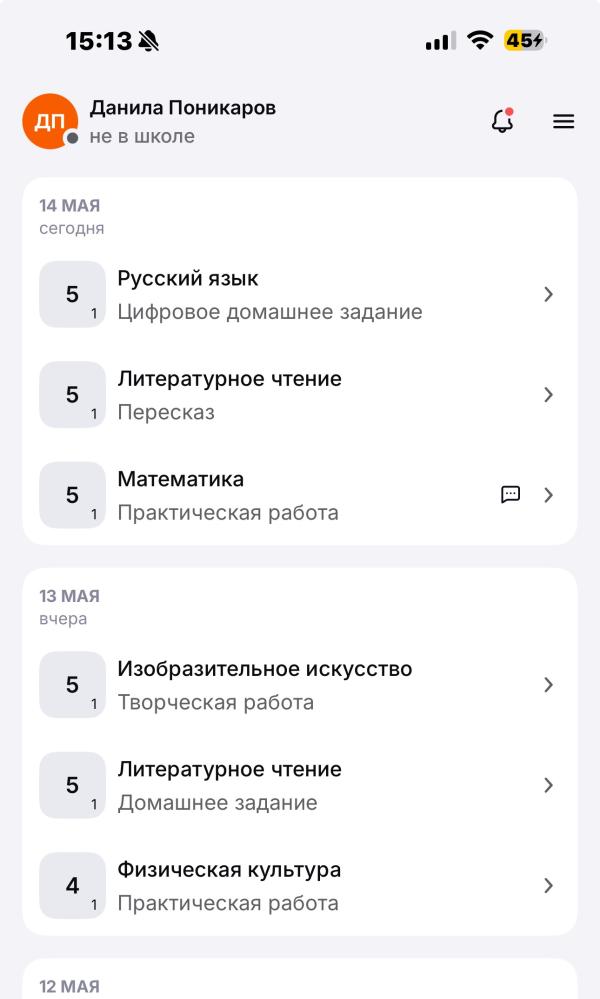Open the Физическая культура grade
600x999 pixels.
tap(300, 885)
